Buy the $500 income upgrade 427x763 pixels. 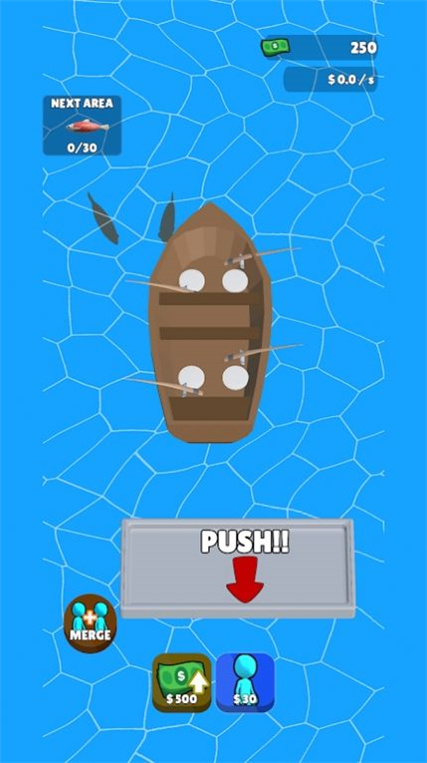182,683
